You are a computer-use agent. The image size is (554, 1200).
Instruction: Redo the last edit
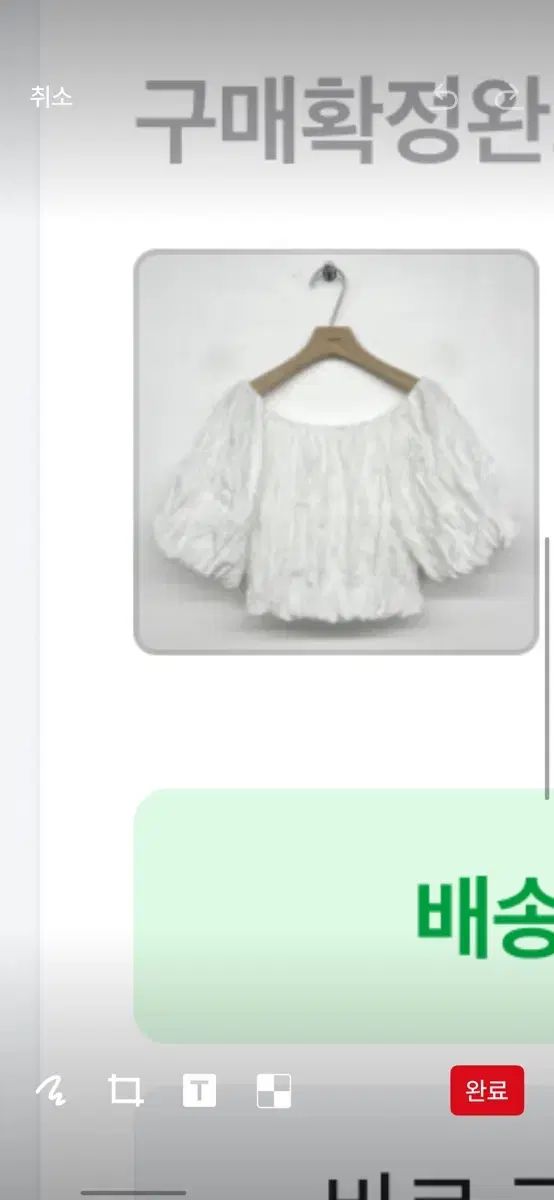pyautogui.click(x=508, y=97)
